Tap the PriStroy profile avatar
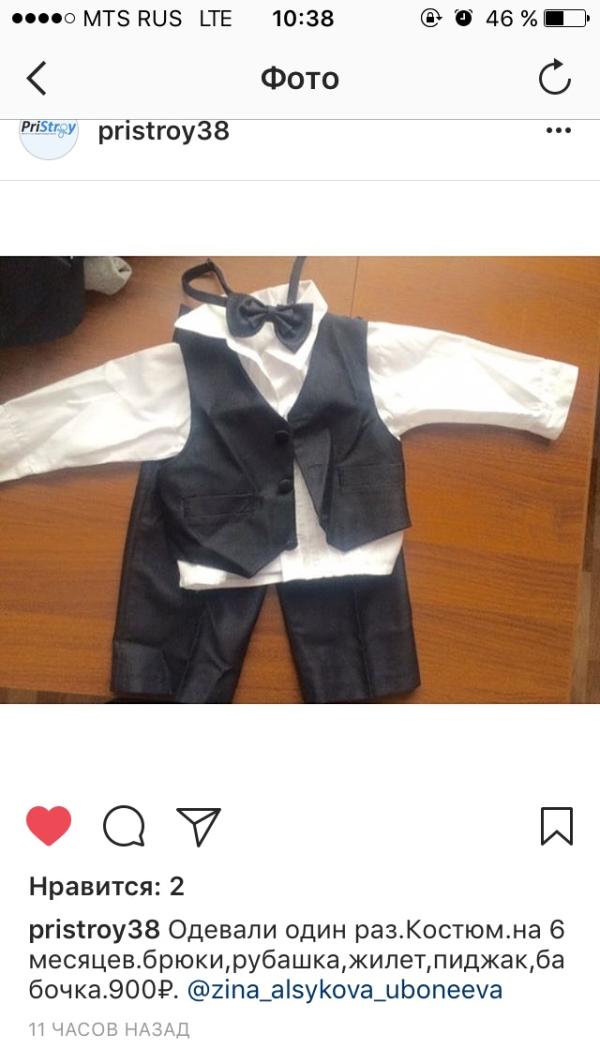Viewport: 600px width, 1063px height. click(x=49, y=138)
